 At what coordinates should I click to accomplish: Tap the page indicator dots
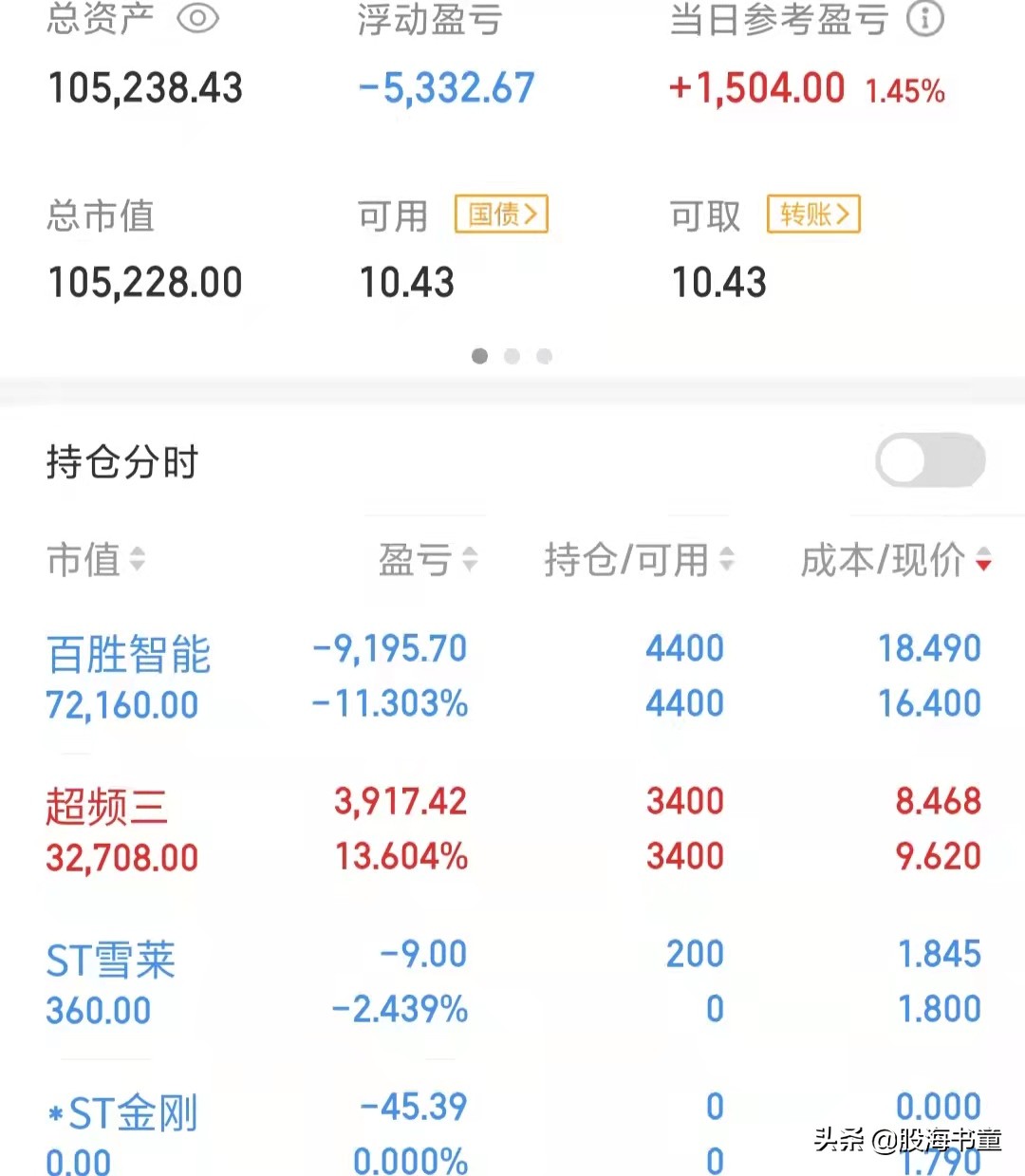[x=512, y=356]
